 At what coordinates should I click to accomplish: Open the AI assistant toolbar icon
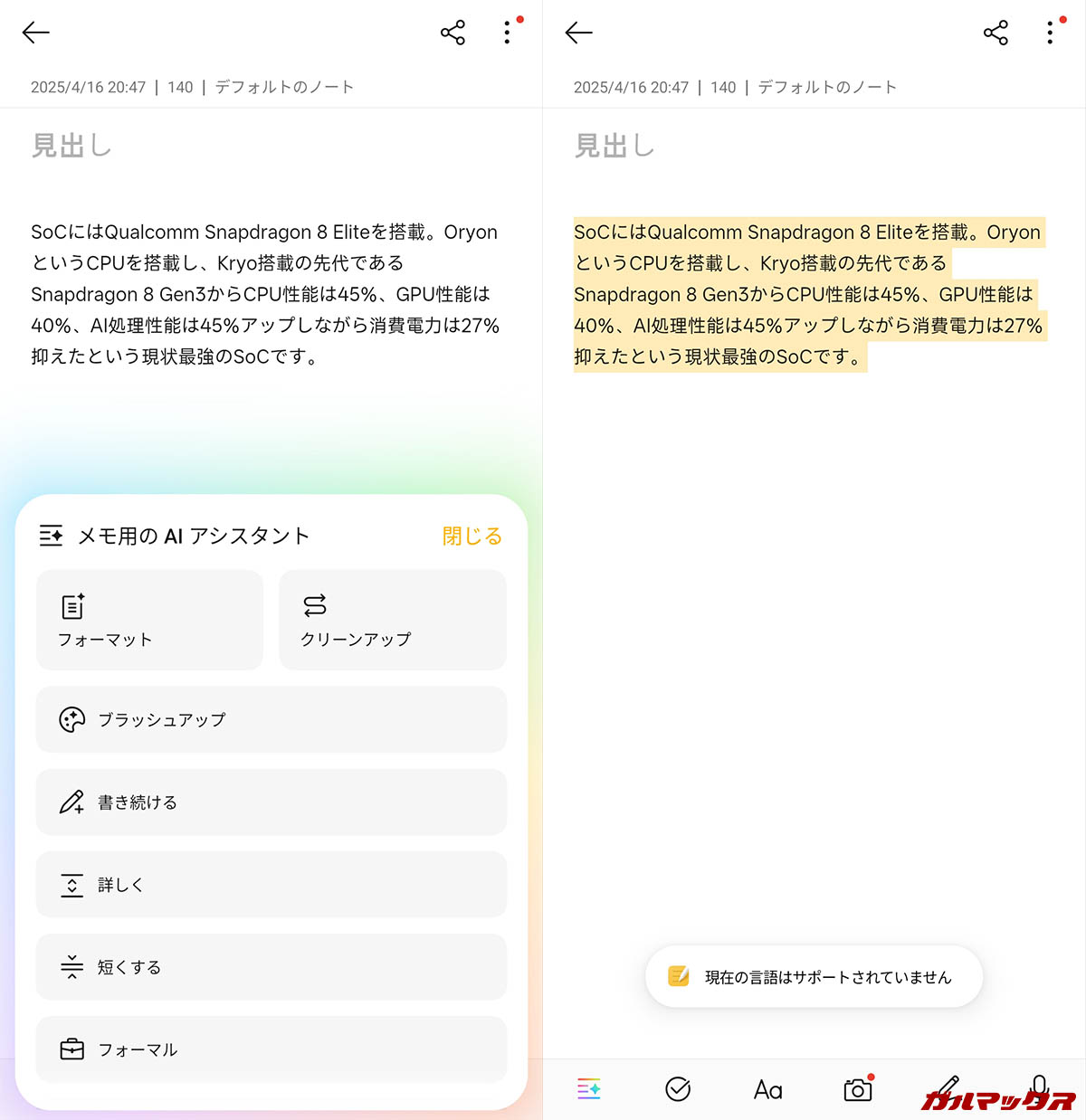(589, 1088)
